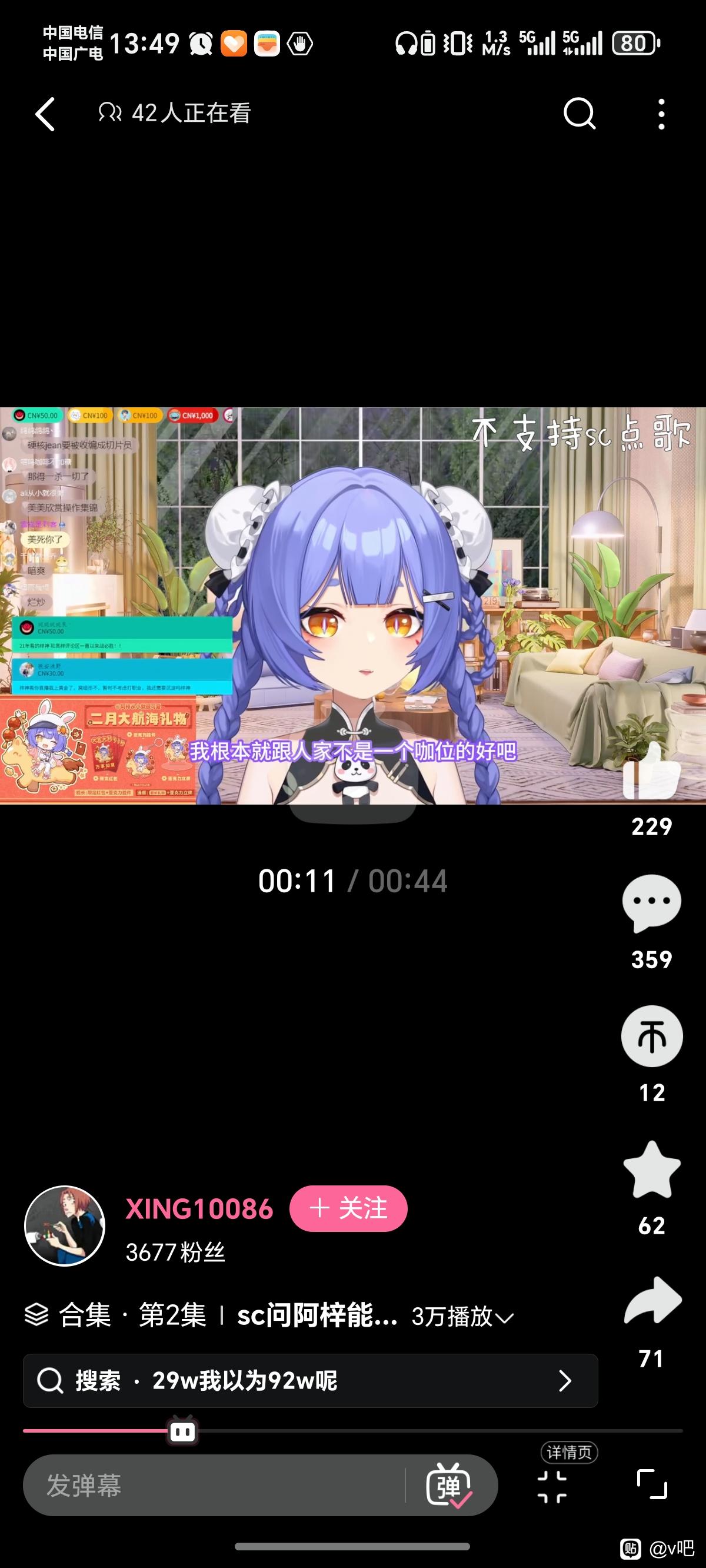706x1568 pixels.
Task: Tap the 发弹幕 input to send danmaku
Action: (x=213, y=1485)
